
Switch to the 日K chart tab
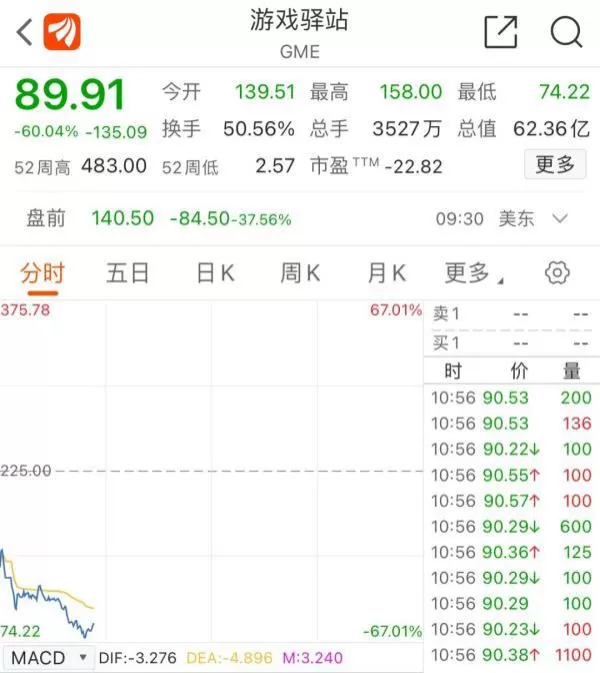(x=215, y=273)
